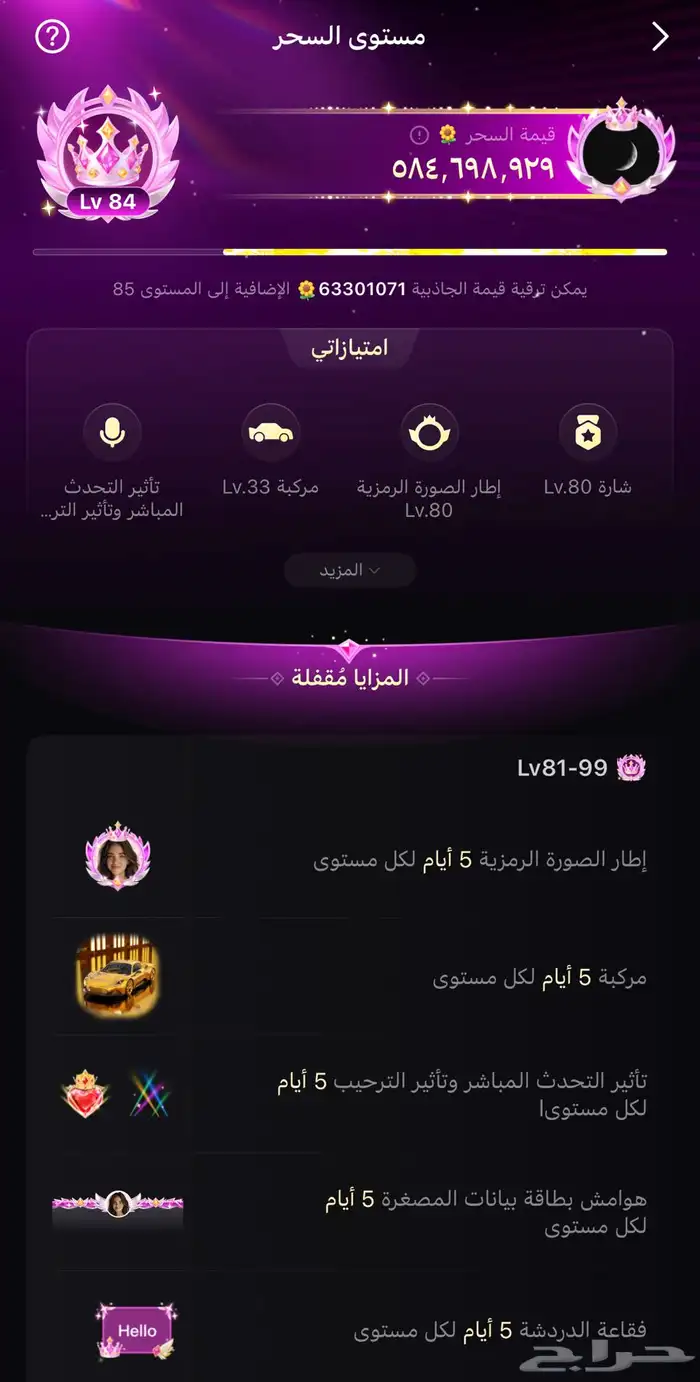Open the مركبة Lv.33 vehicle privilege
The height and width of the screenshot is (1382, 700).
(270, 433)
